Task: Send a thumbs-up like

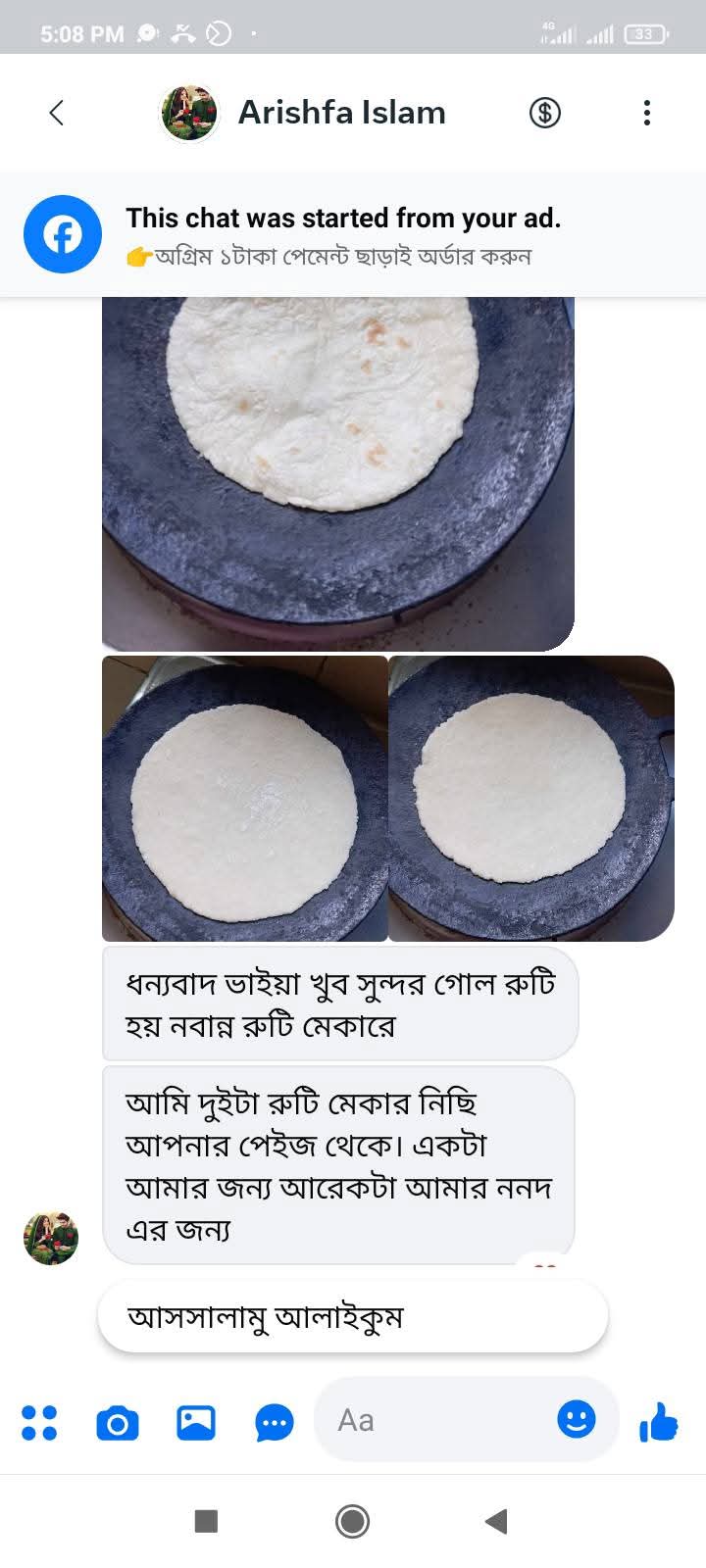Action: coord(658,1421)
